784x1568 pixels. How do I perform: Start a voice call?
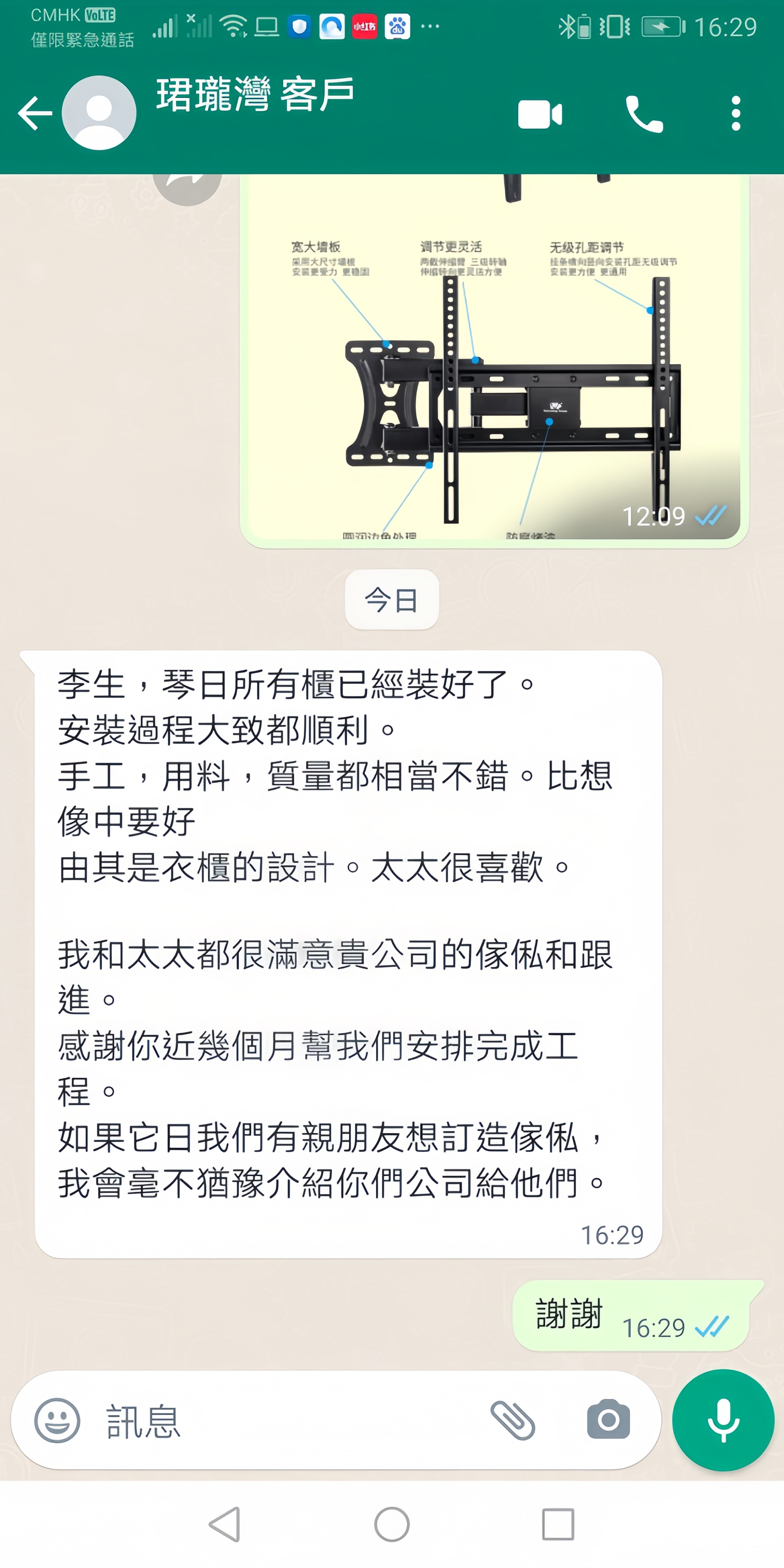tap(645, 114)
